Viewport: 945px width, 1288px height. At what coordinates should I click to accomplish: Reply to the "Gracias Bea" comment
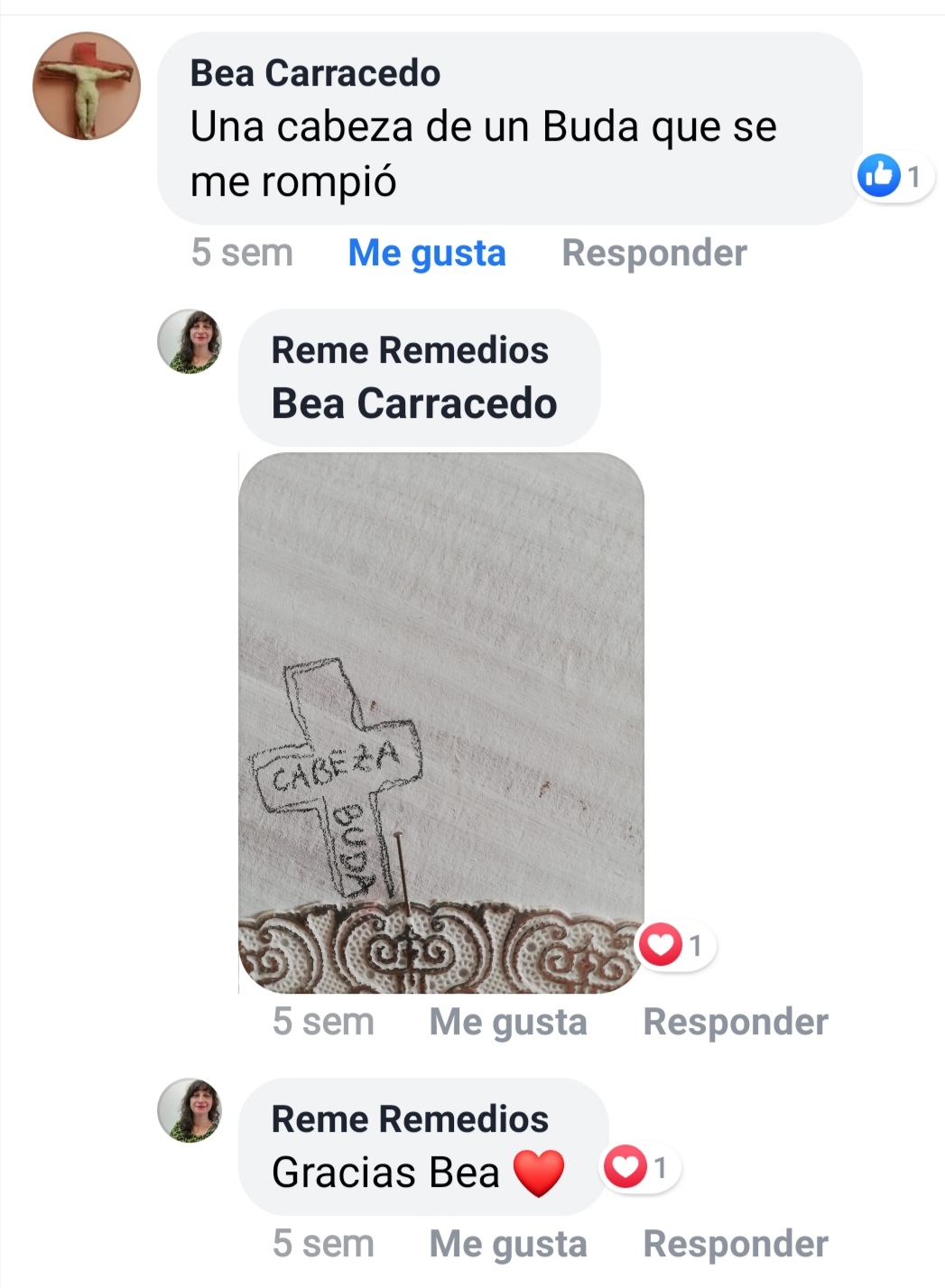pos(735,1244)
